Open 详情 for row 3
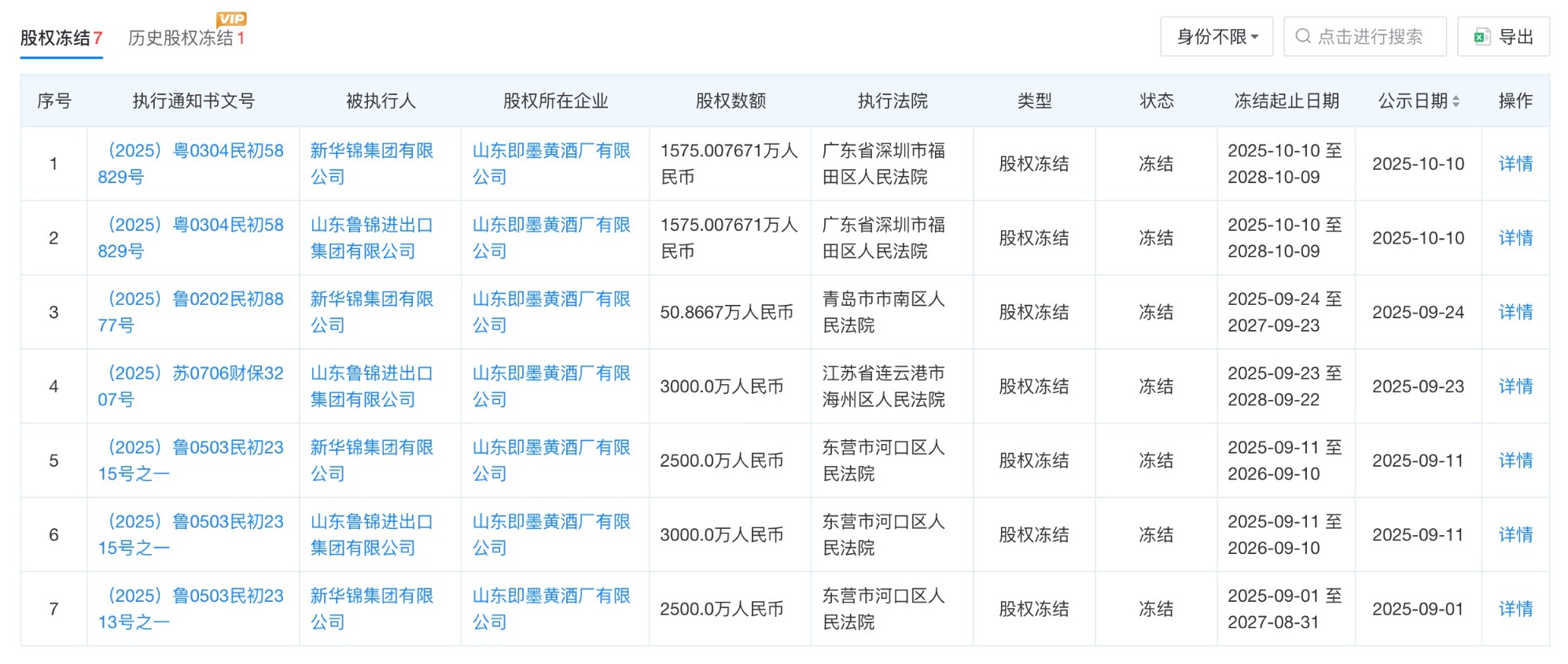 (1515, 312)
